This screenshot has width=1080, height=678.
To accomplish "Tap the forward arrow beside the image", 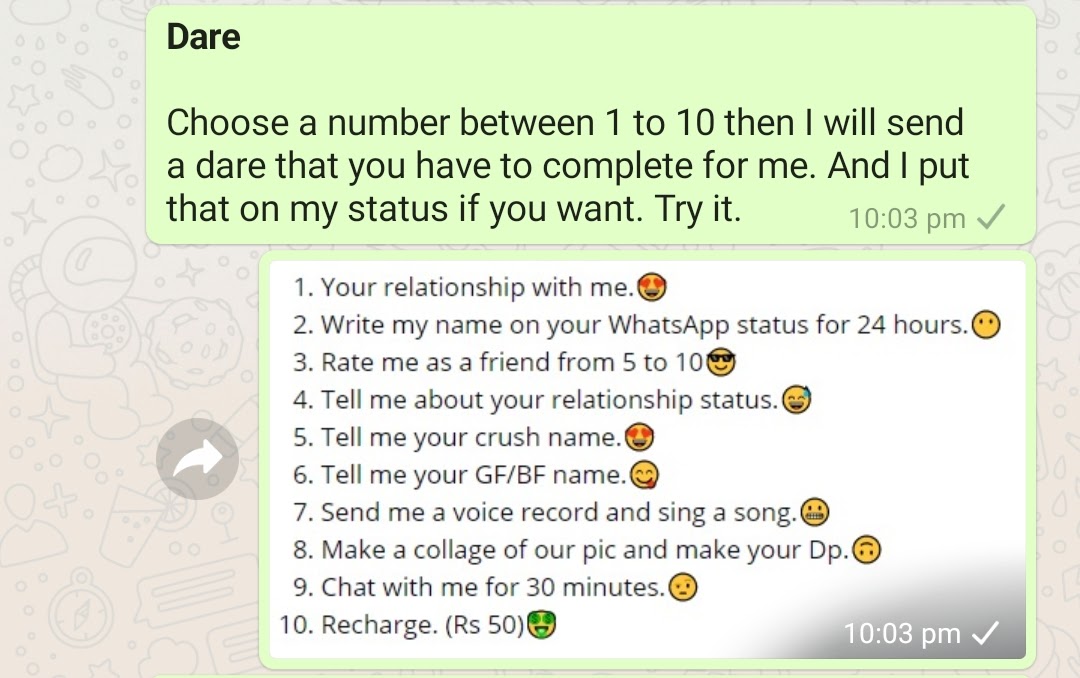I will 198,459.
